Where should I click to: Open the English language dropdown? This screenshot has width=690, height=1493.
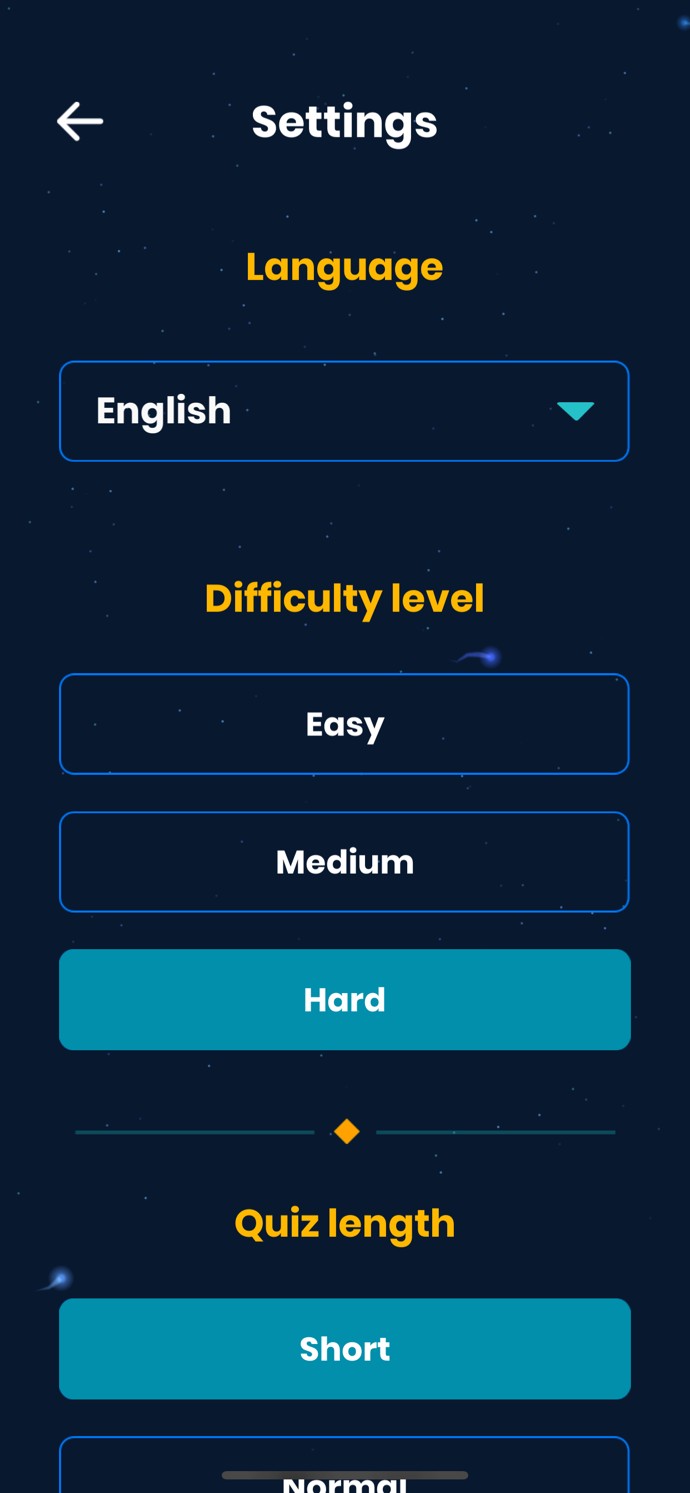(344, 411)
